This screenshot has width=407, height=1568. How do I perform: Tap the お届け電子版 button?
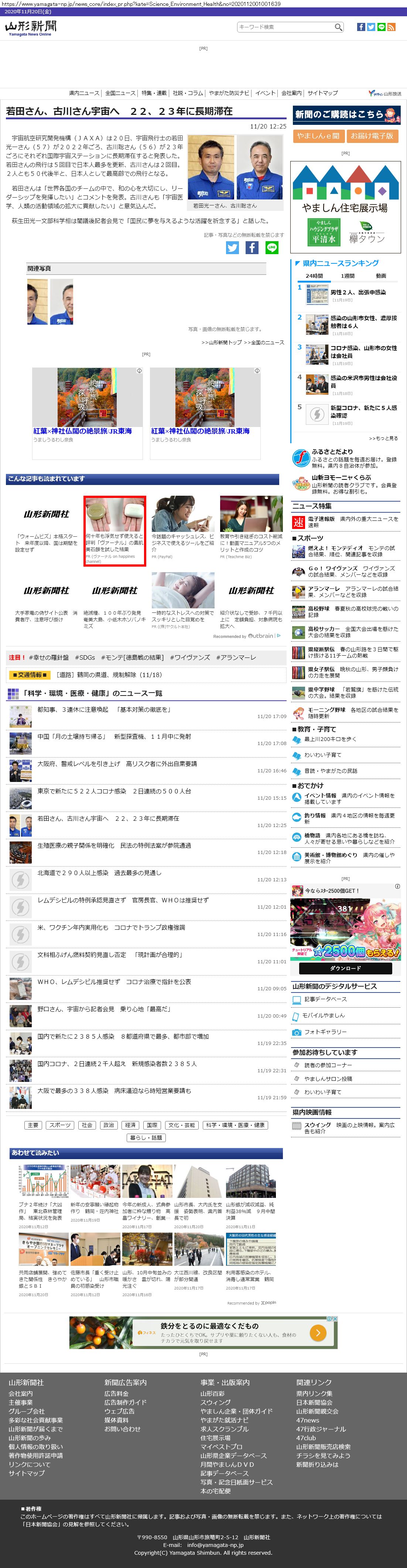point(372,136)
